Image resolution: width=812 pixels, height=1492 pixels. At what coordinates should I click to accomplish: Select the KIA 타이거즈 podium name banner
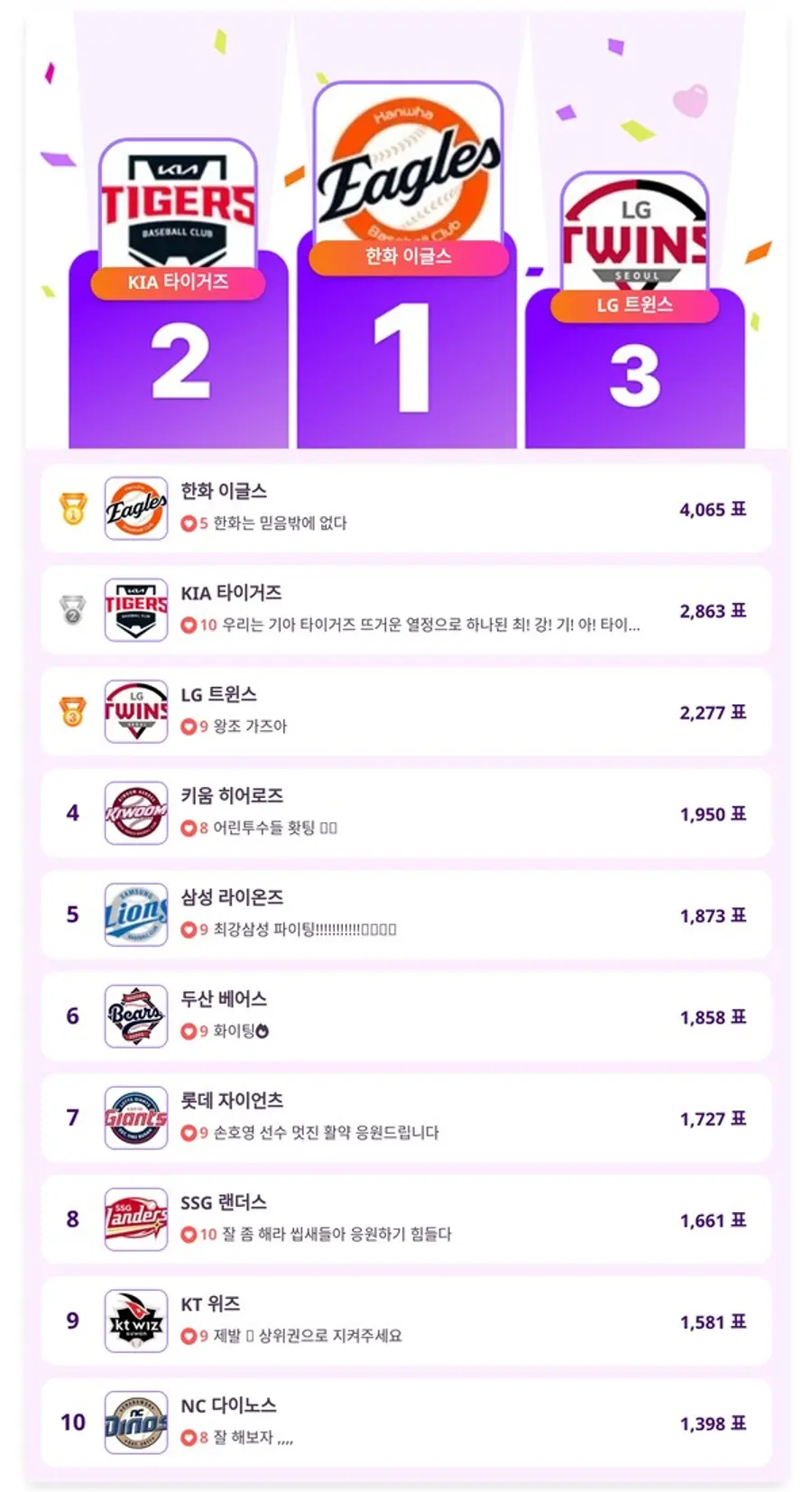[177, 283]
